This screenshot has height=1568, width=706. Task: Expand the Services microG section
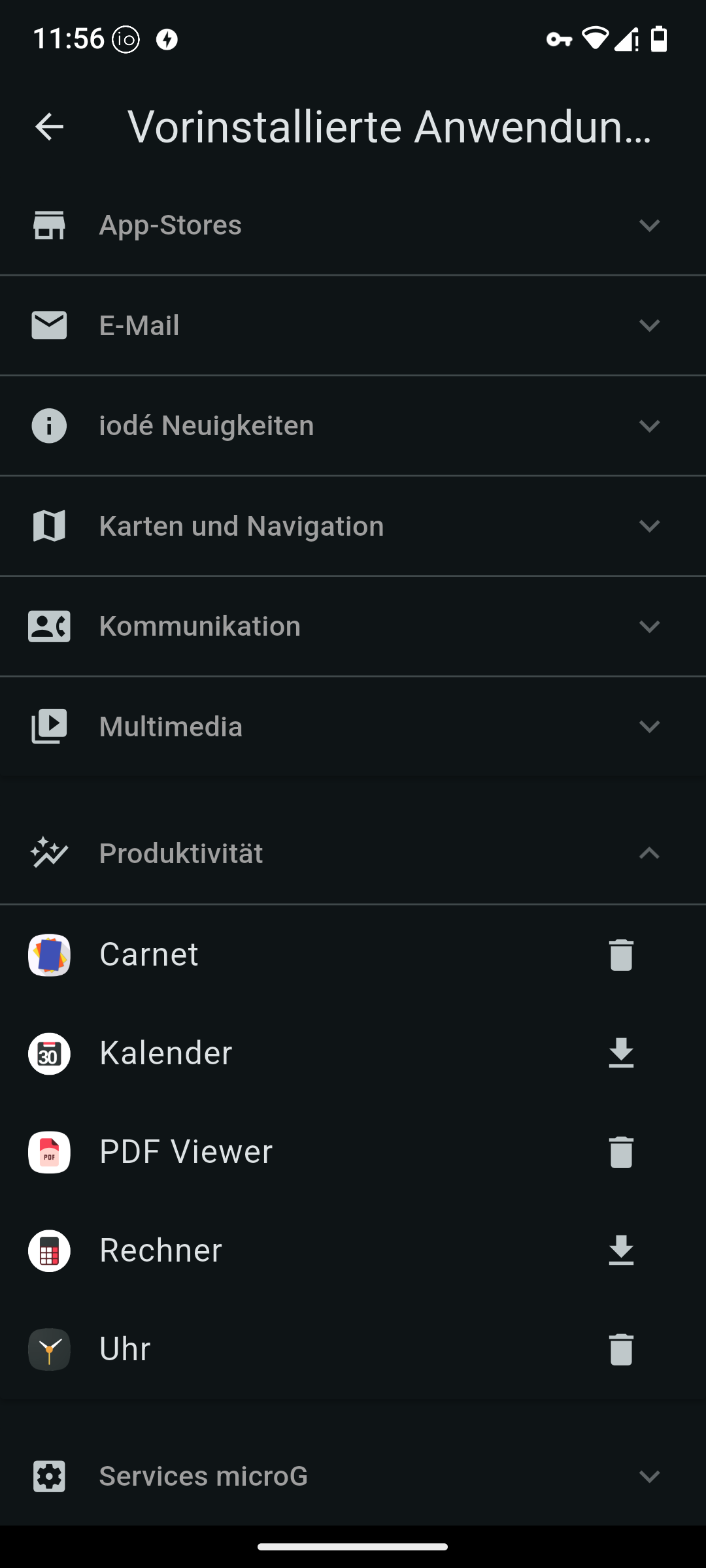pos(353,1476)
